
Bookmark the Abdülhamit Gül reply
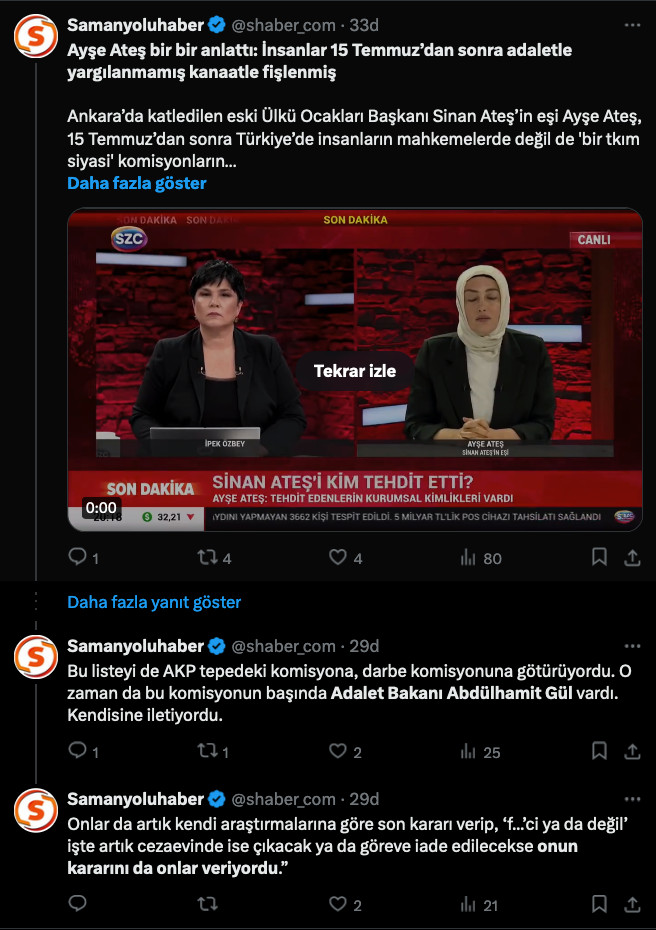coord(599,751)
